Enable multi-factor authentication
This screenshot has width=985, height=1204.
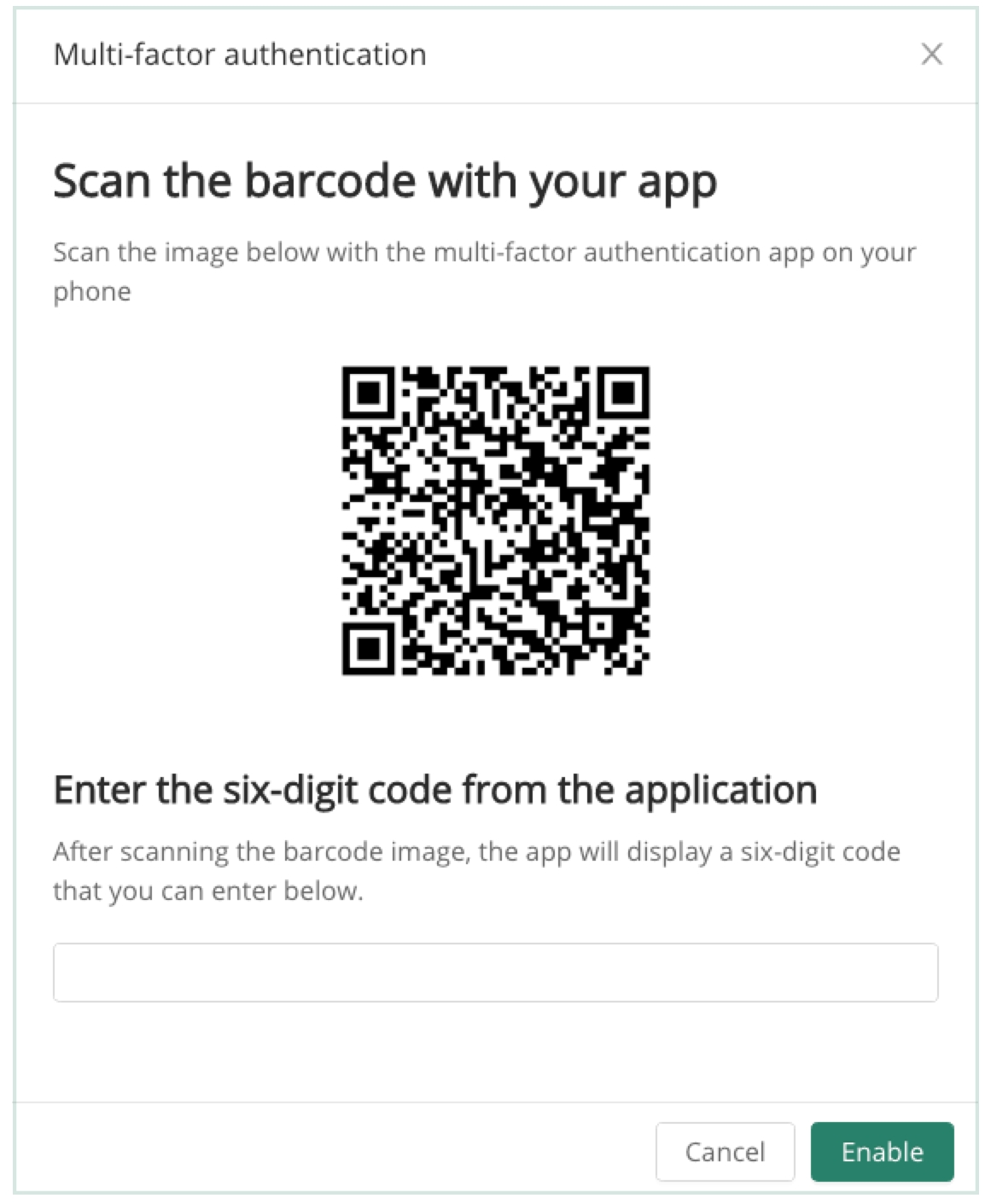click(882, 1151)
